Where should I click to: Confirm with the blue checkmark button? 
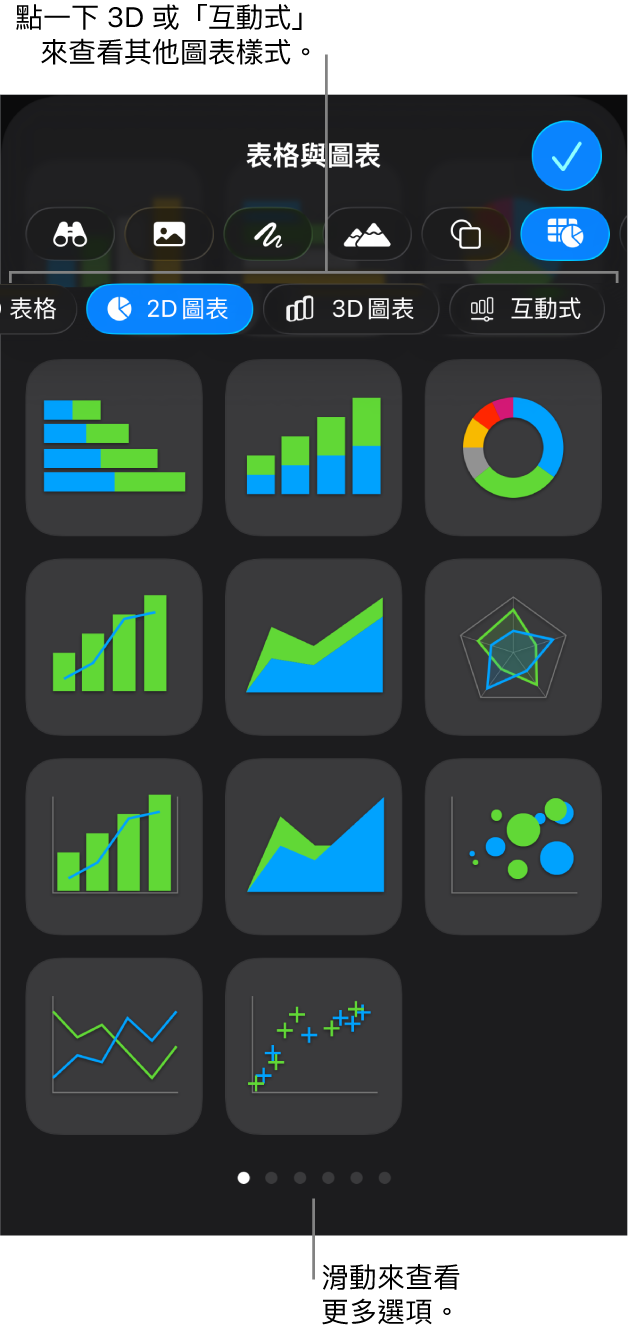[566, 156]
